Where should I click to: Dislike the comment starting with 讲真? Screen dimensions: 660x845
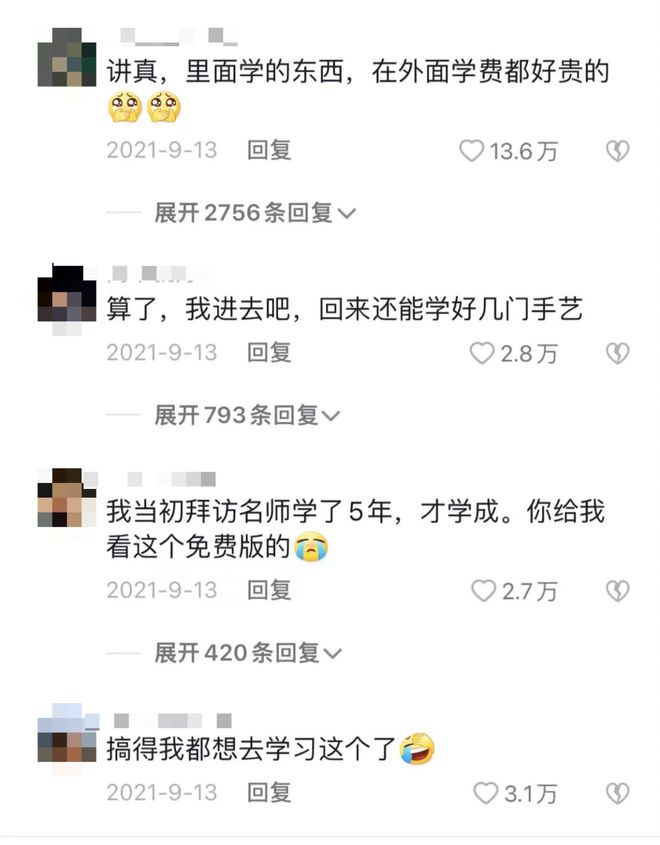tap(617, 151)
